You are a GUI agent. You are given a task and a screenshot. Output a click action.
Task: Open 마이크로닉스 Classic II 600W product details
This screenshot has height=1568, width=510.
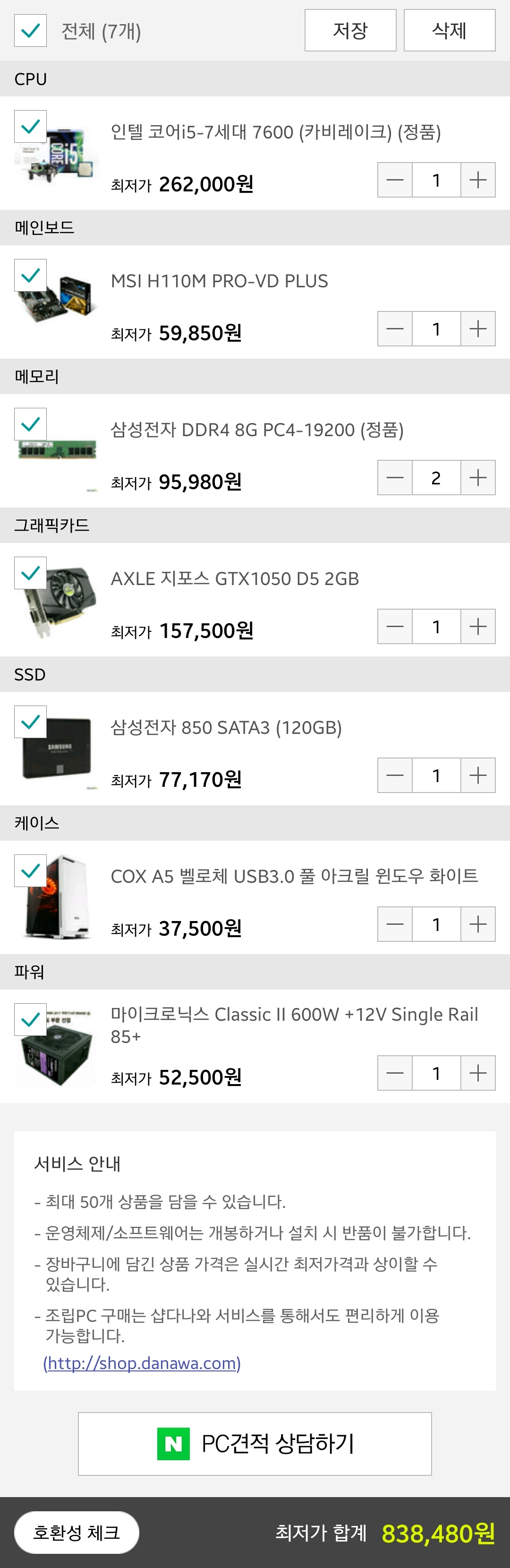[294, 1025]
